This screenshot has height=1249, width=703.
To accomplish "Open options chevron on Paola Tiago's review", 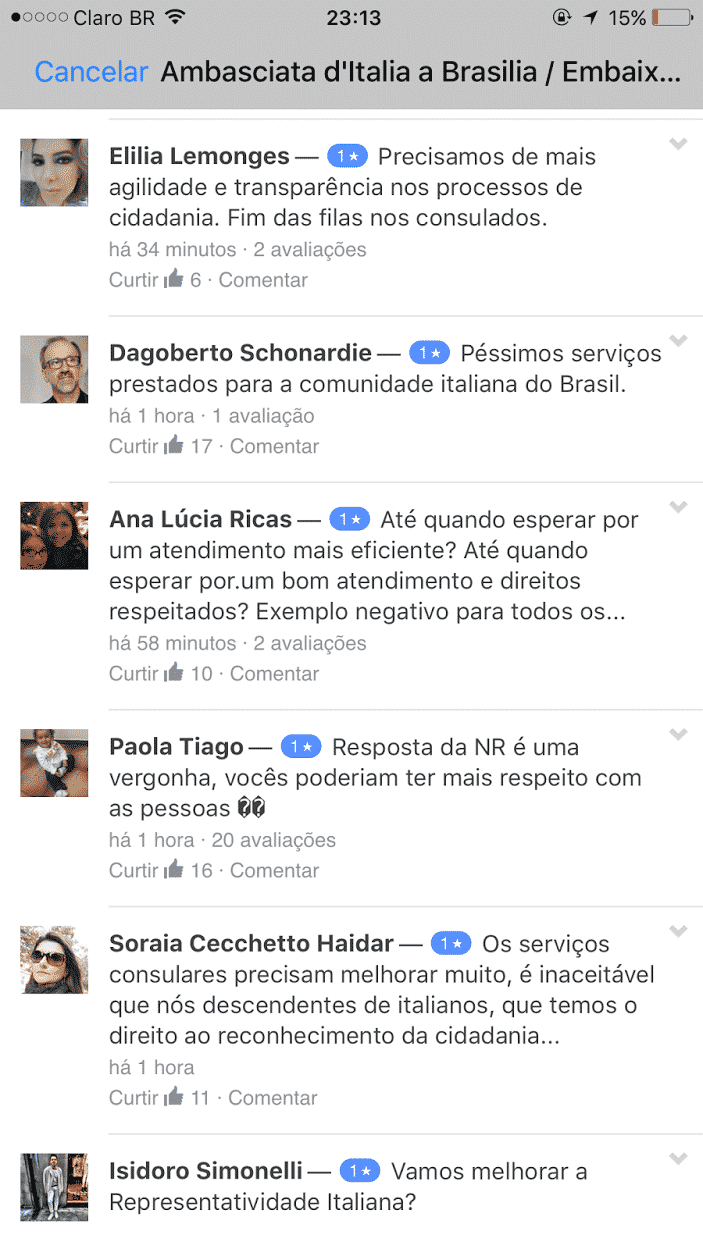I will point(678,735).
